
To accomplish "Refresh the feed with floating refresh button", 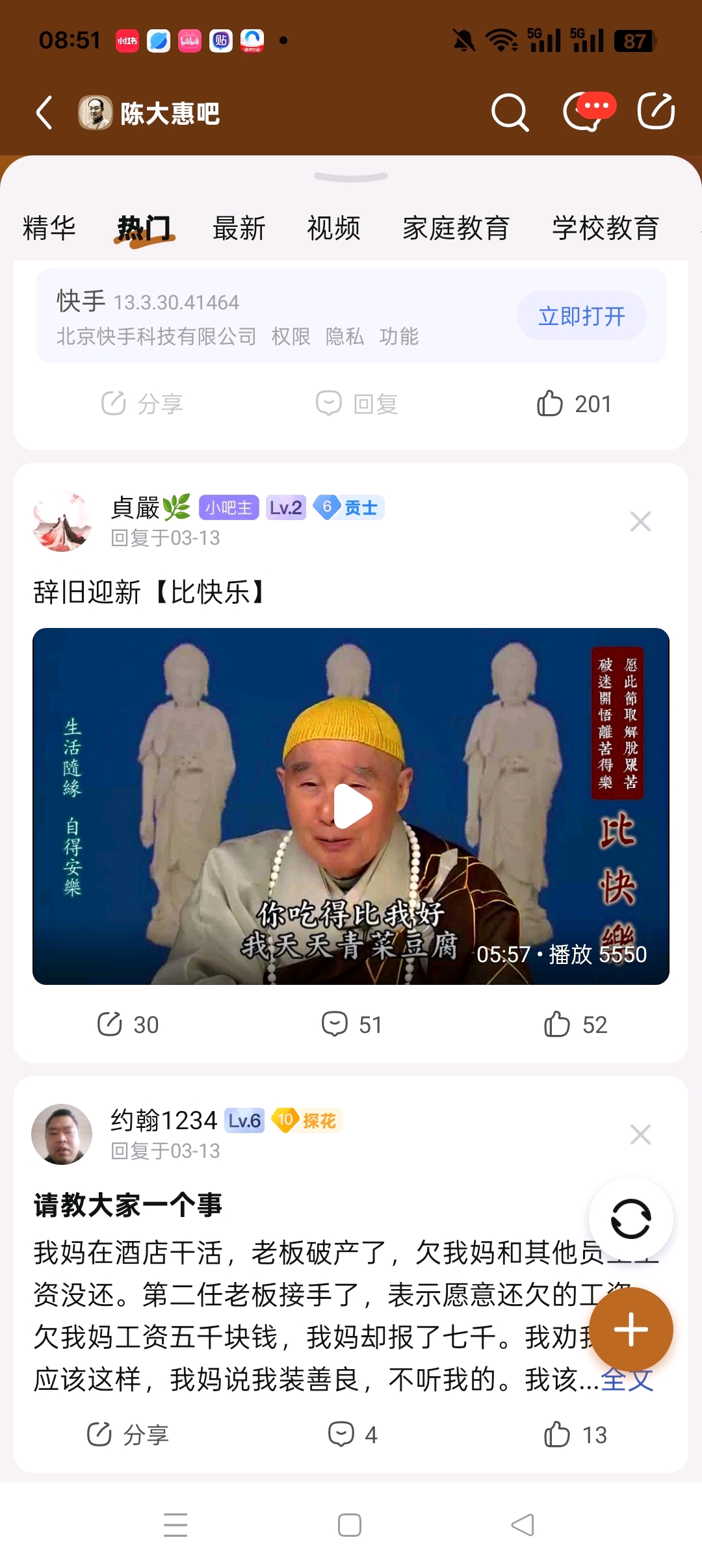I will click(630, 1218).
